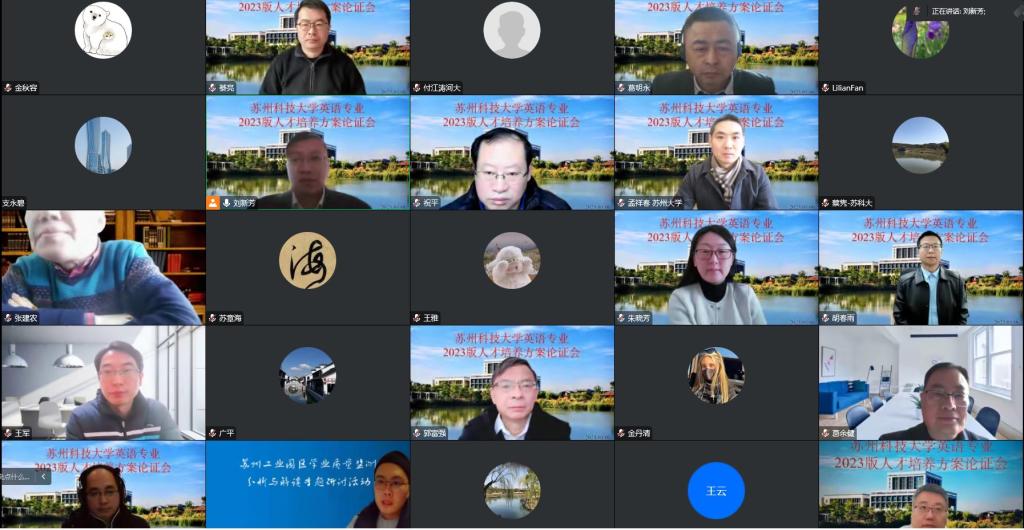Select 金秋容's participant tile
Viewport: 1024px width, 530px height.
(102, 45)
